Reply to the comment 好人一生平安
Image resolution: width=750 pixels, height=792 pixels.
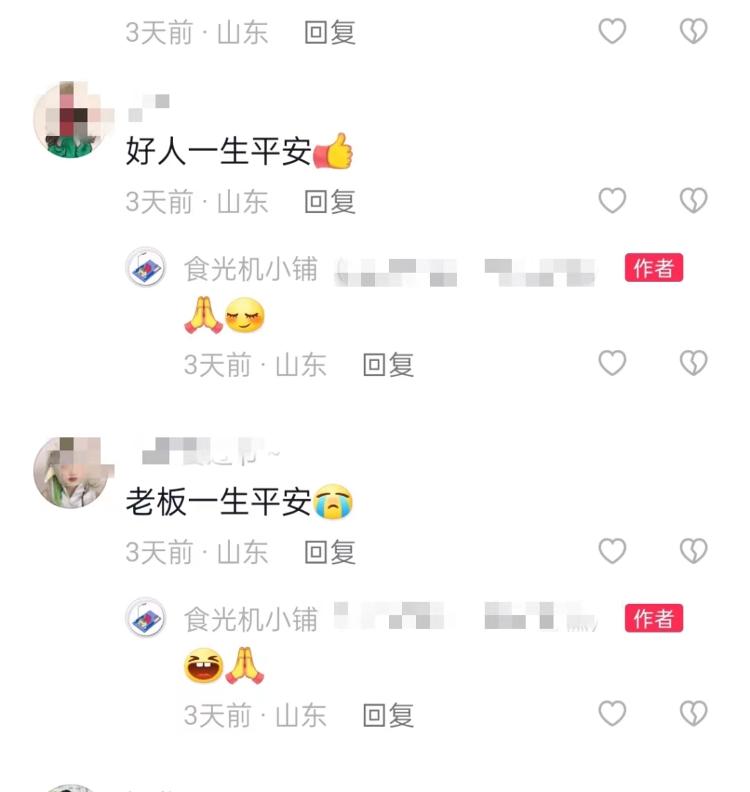coord(330,202)
